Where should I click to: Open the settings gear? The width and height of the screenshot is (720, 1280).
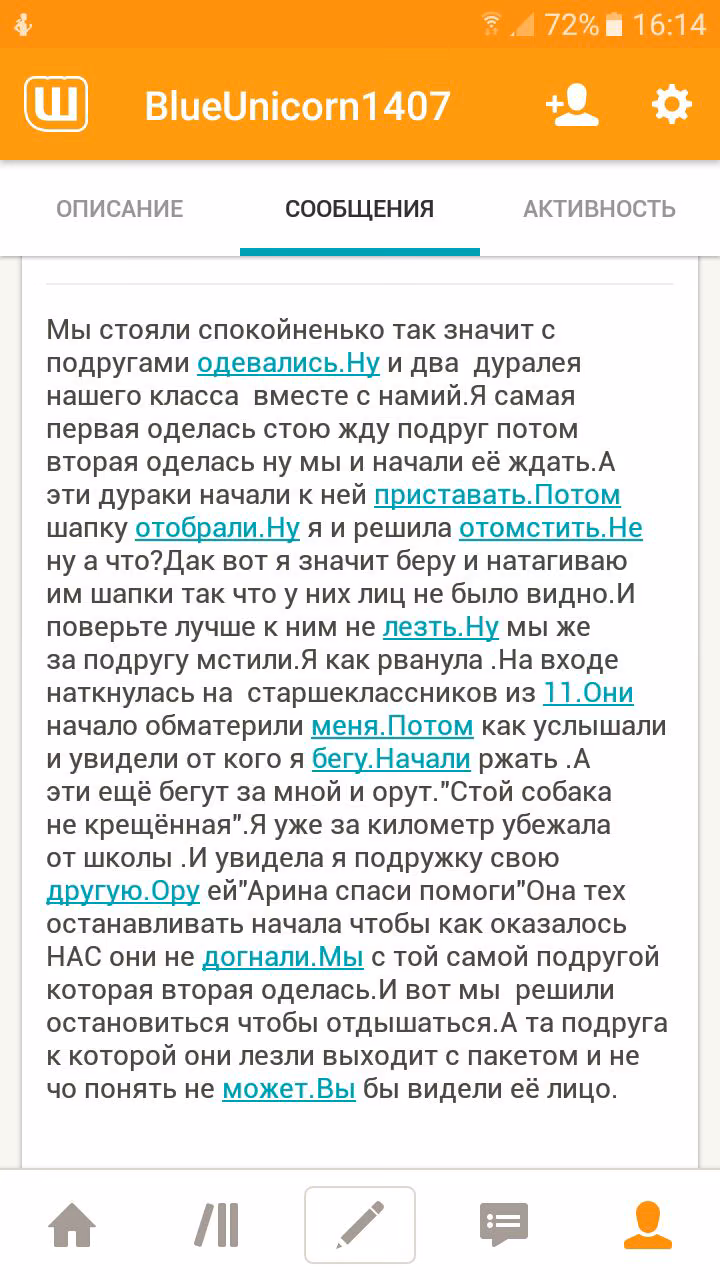tap(671, 104)
